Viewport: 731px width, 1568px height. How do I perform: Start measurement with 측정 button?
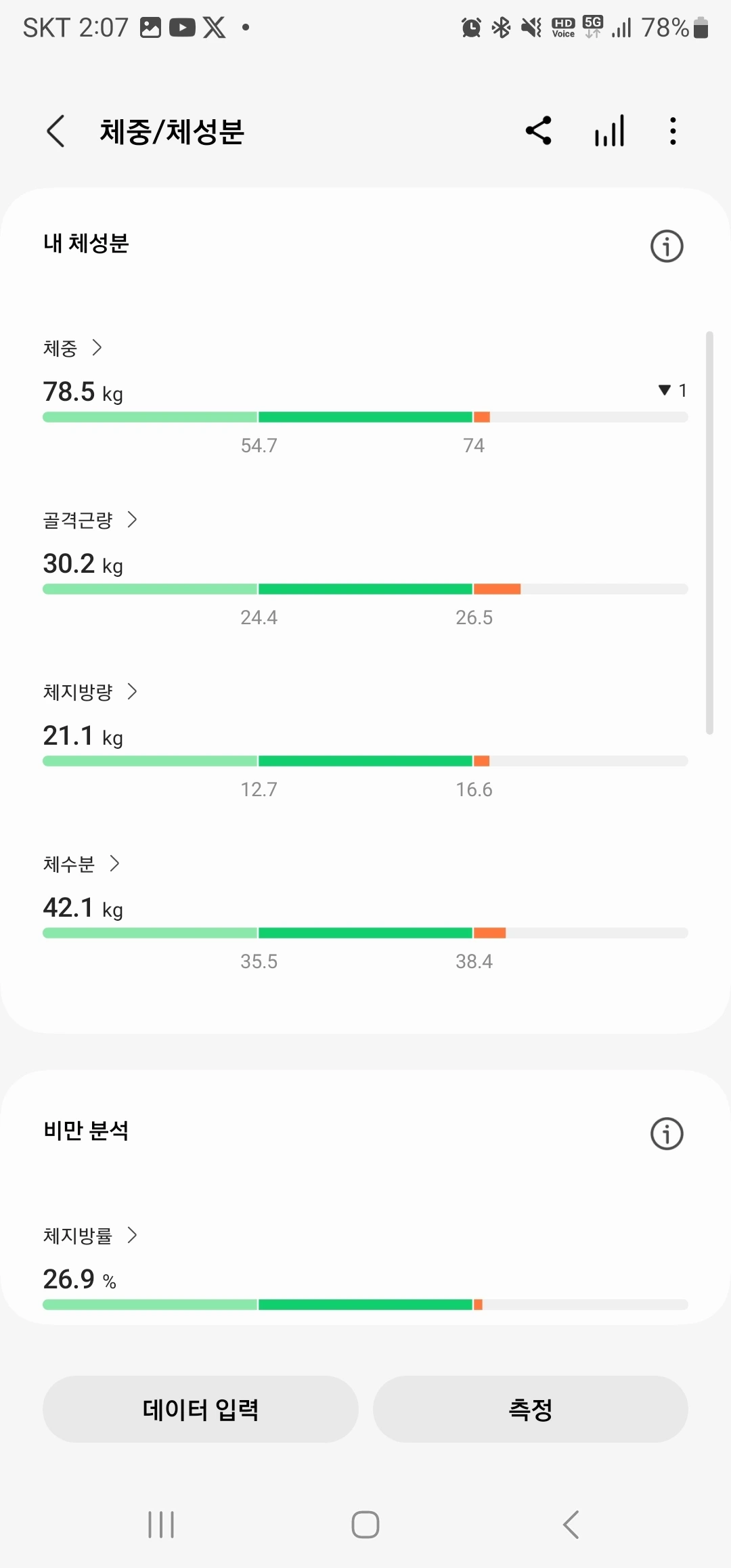pyautogui.click(x=530, y=1409)
